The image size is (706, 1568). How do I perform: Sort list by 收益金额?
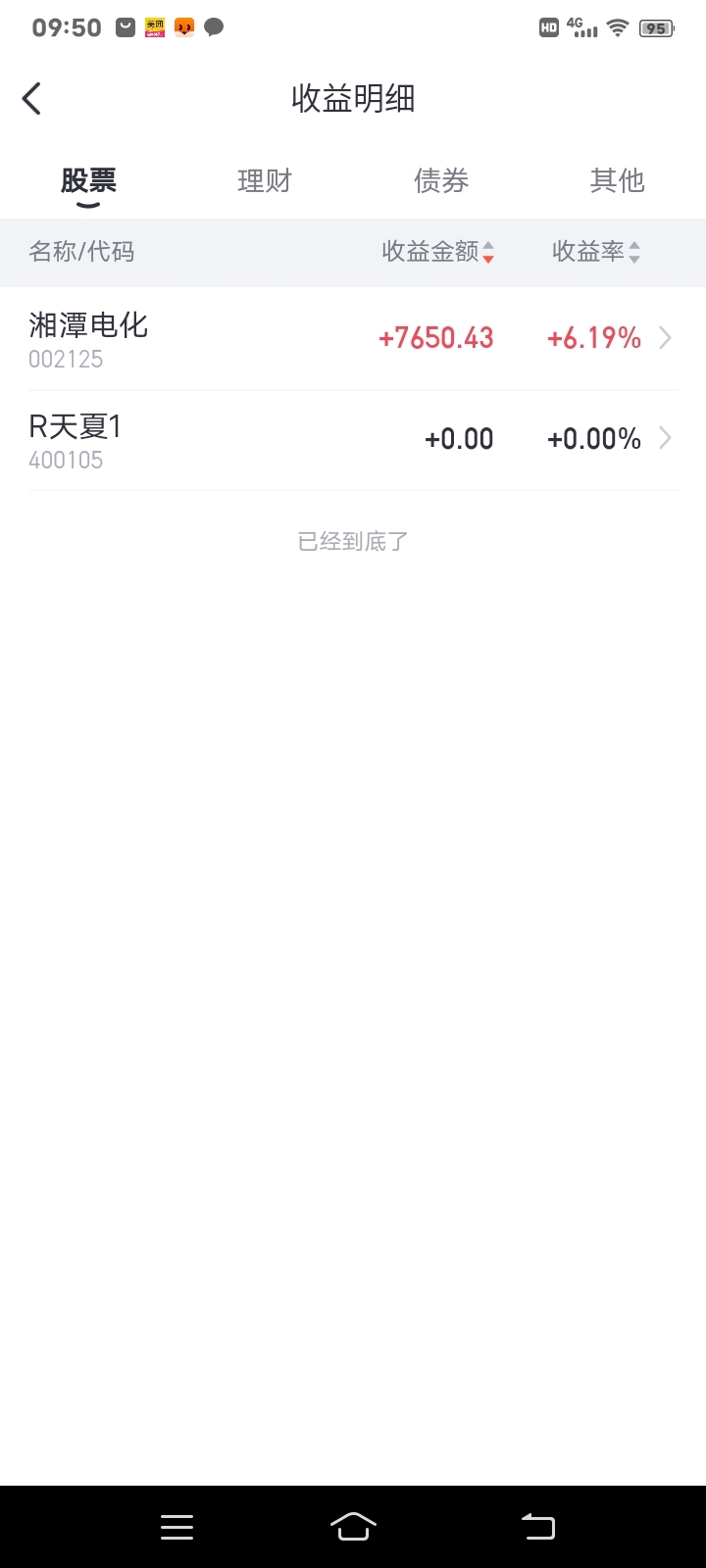pos(438,252)
